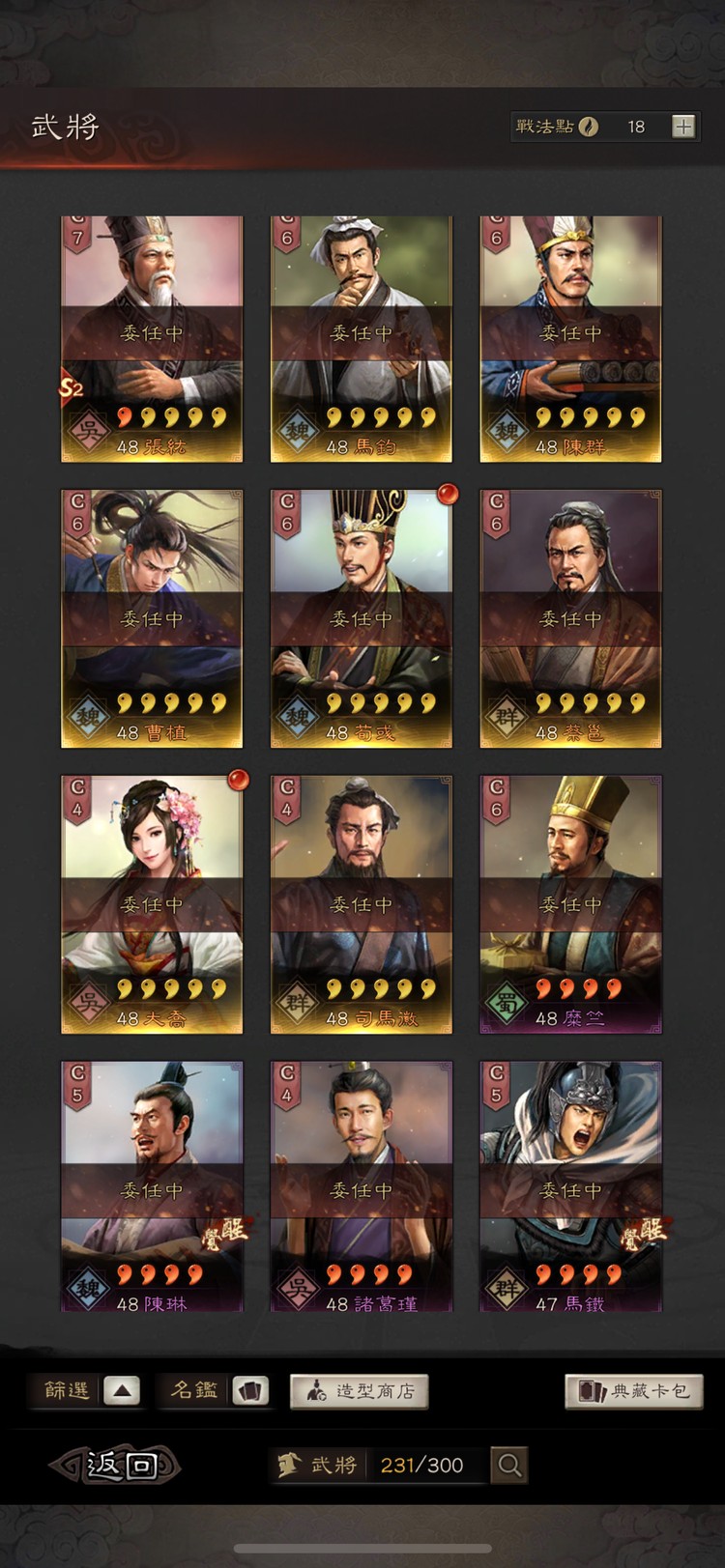Open the 張紘 general card
Viewport: 725px width, 1568px height.
[152, 338]
